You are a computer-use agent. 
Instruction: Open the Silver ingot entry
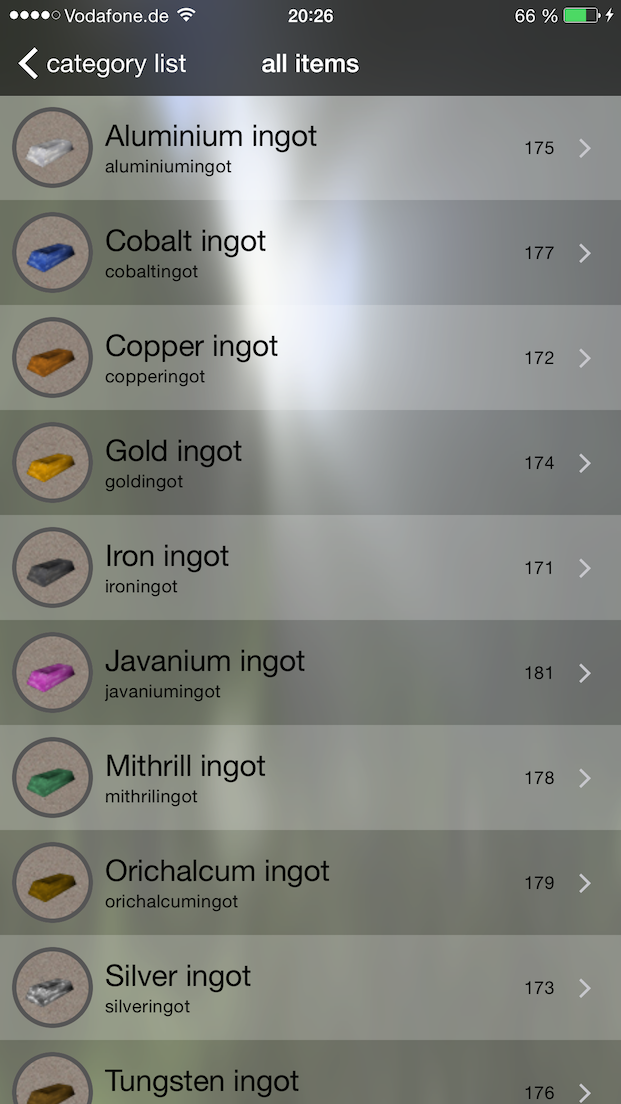click(x=310, y=988)
